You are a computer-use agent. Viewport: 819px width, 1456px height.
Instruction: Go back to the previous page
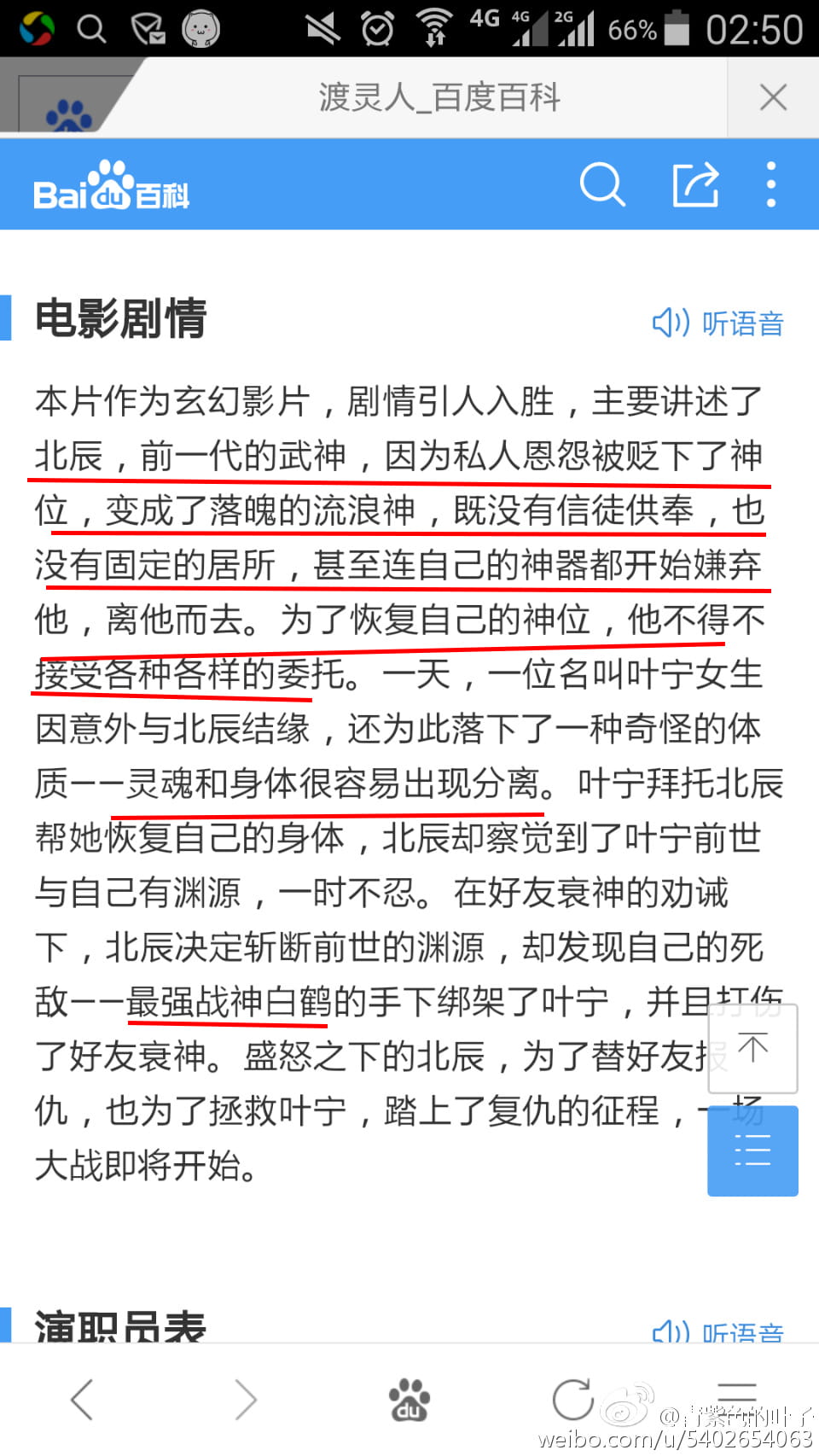pyautogui.click(x=82, y=1399)
